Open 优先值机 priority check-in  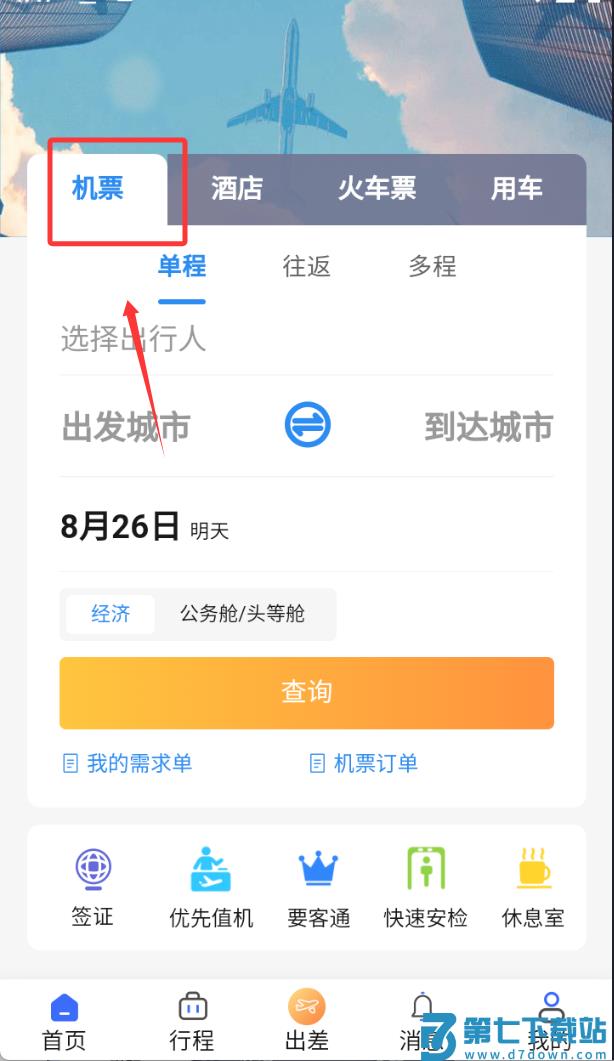pos(211,888)
